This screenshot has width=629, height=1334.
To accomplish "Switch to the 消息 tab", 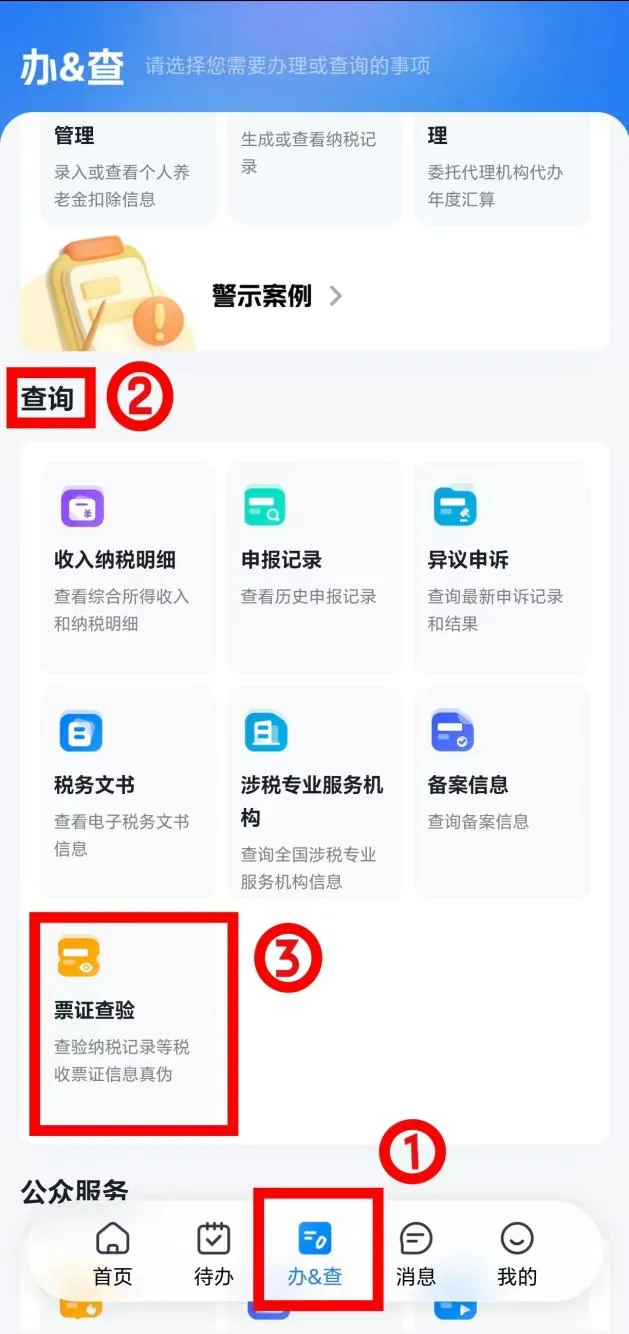I will [x=416, y=1254].
